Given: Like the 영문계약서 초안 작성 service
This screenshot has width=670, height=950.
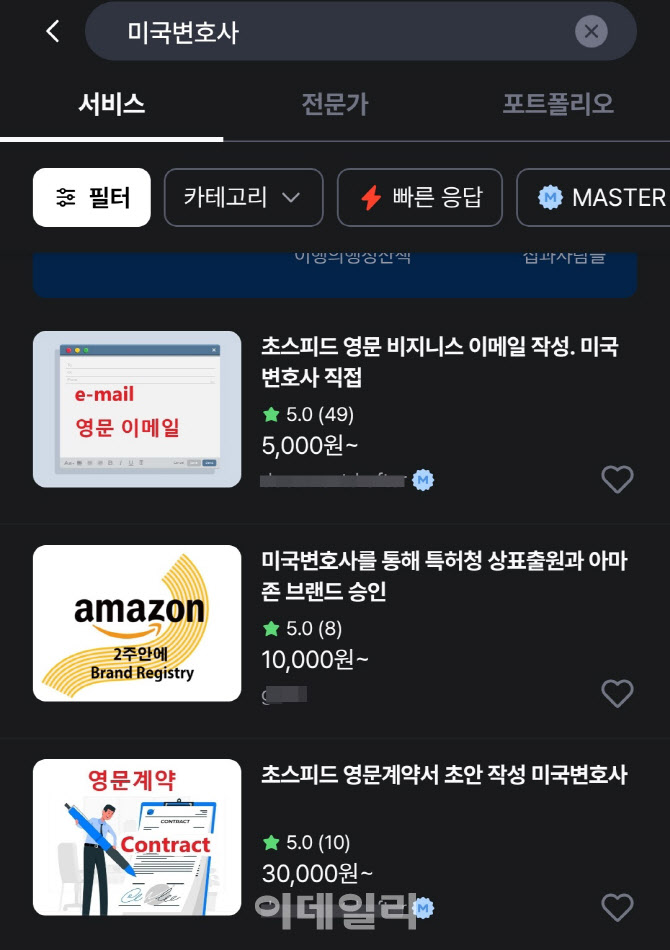Looking at the screenshot, I should coord(617,907).
